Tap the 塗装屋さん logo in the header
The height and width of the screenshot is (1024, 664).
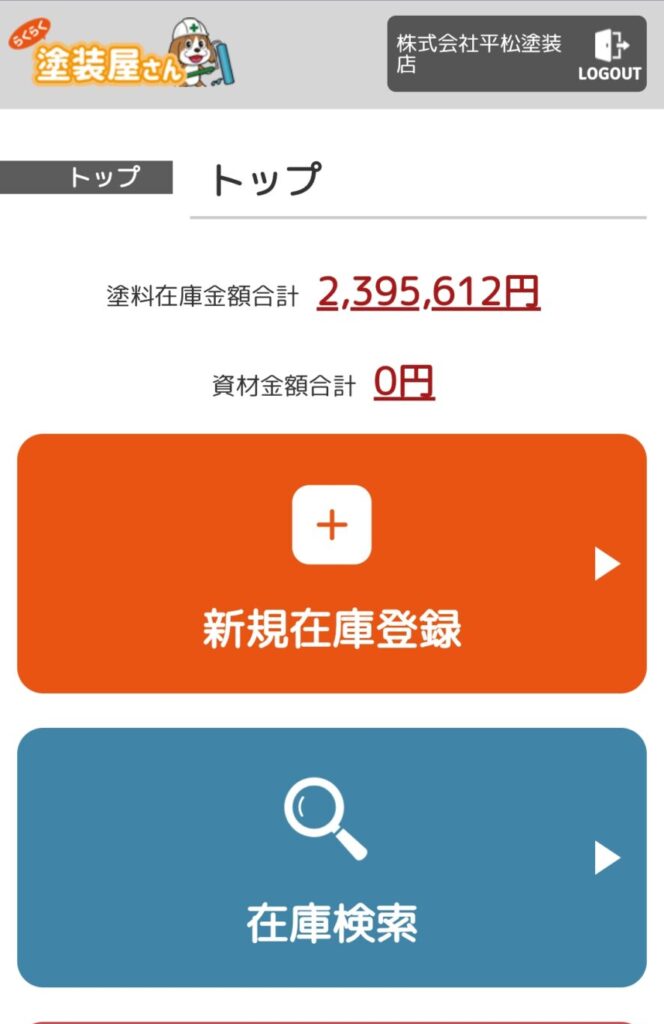click(x=122, y=52)
